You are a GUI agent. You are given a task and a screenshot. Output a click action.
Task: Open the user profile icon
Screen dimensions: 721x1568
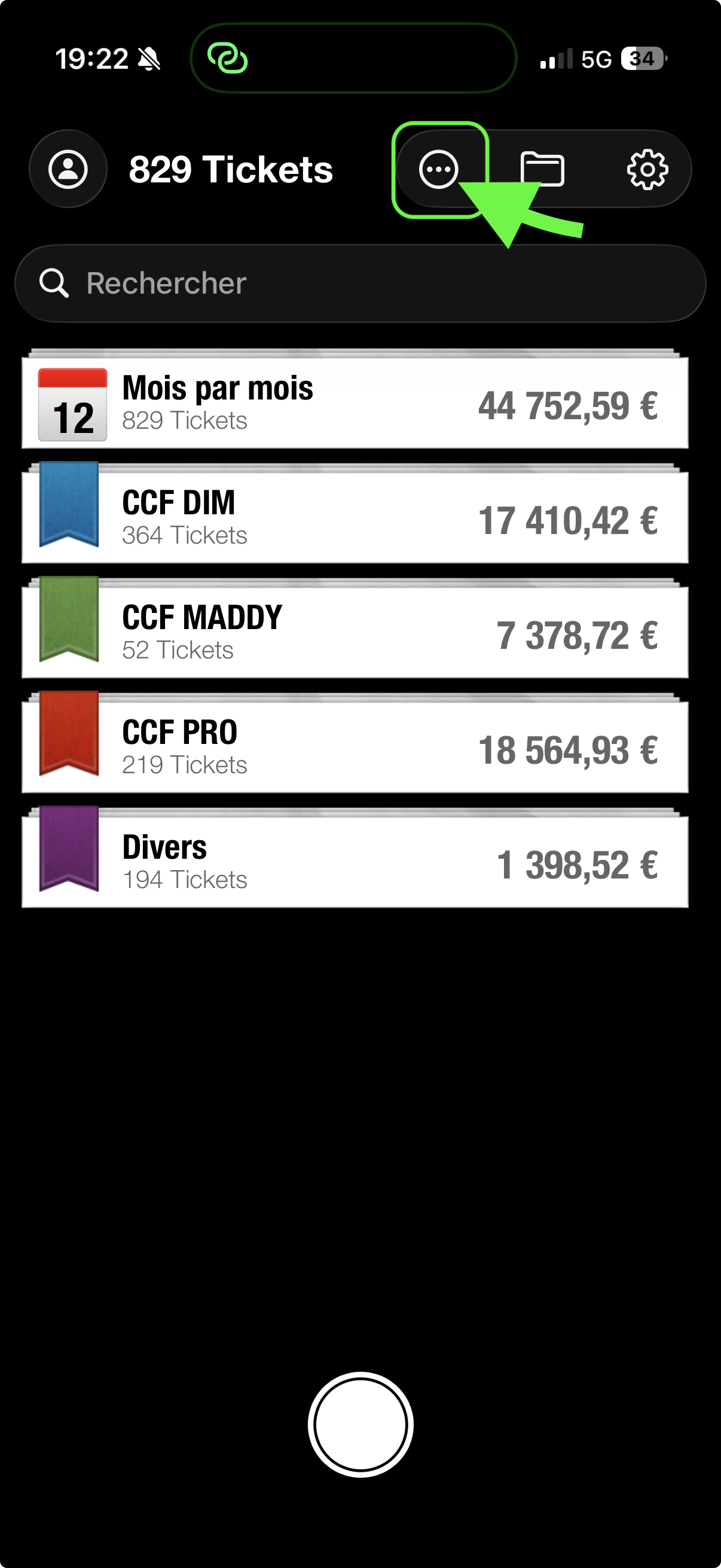[68, 169]
